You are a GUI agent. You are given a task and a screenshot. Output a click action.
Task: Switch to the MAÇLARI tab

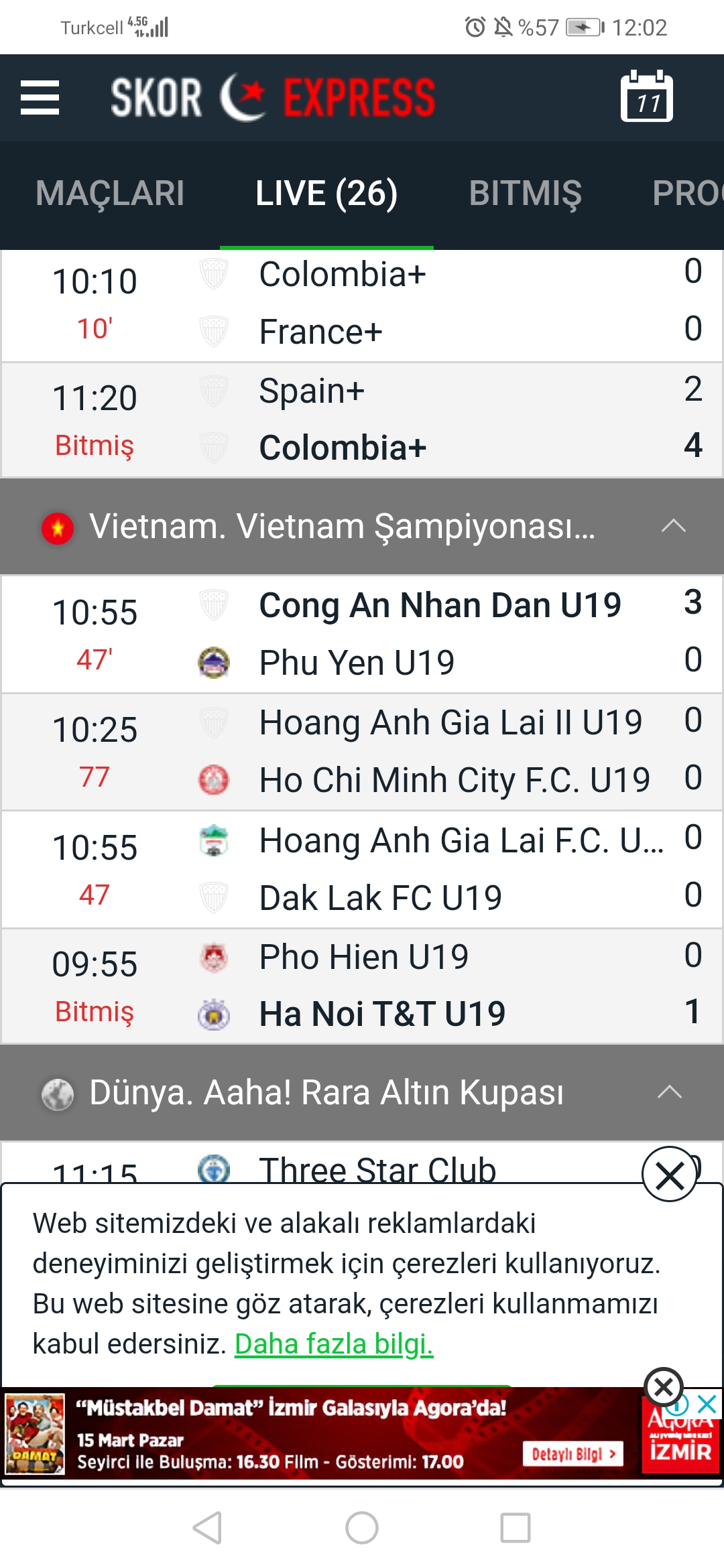pos(110,194)
